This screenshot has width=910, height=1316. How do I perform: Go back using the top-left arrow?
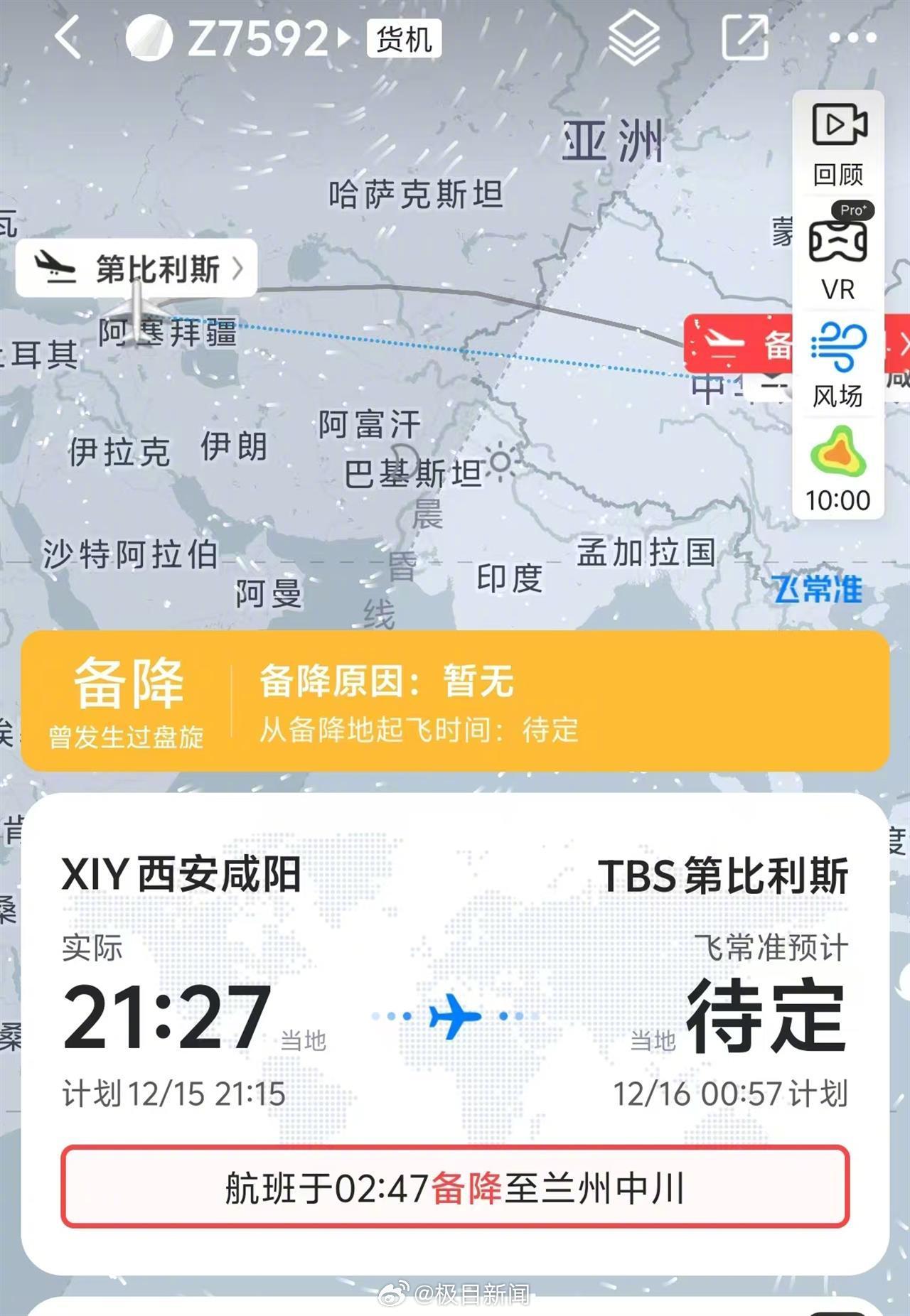68,37
